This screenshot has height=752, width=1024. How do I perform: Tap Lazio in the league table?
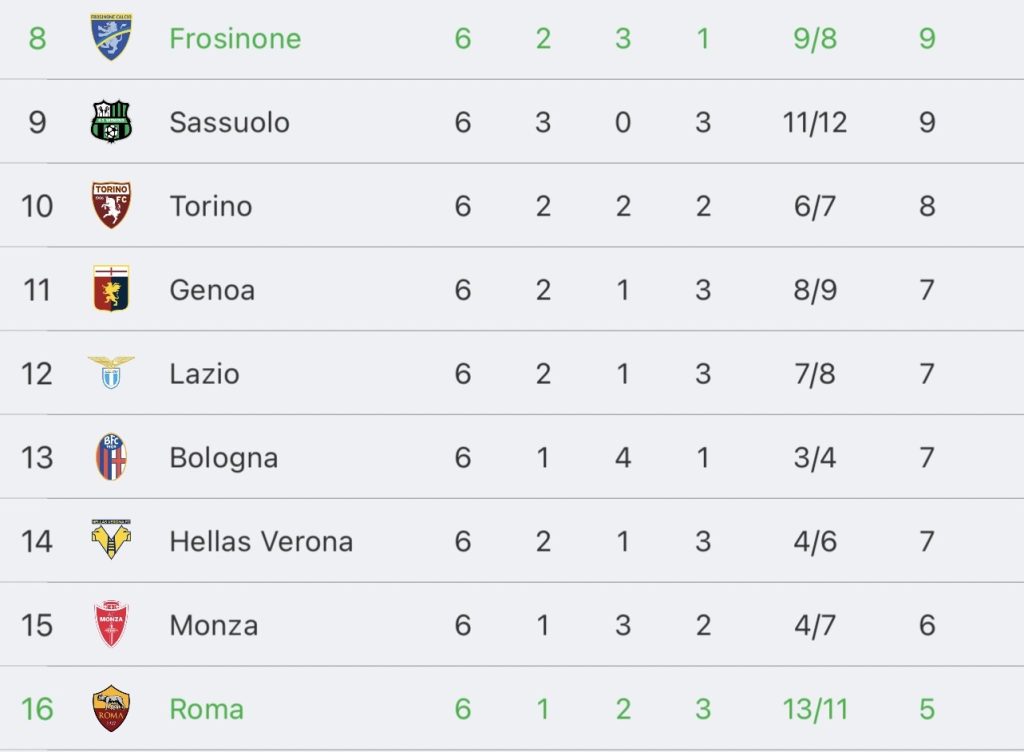(x=204, y=374)
